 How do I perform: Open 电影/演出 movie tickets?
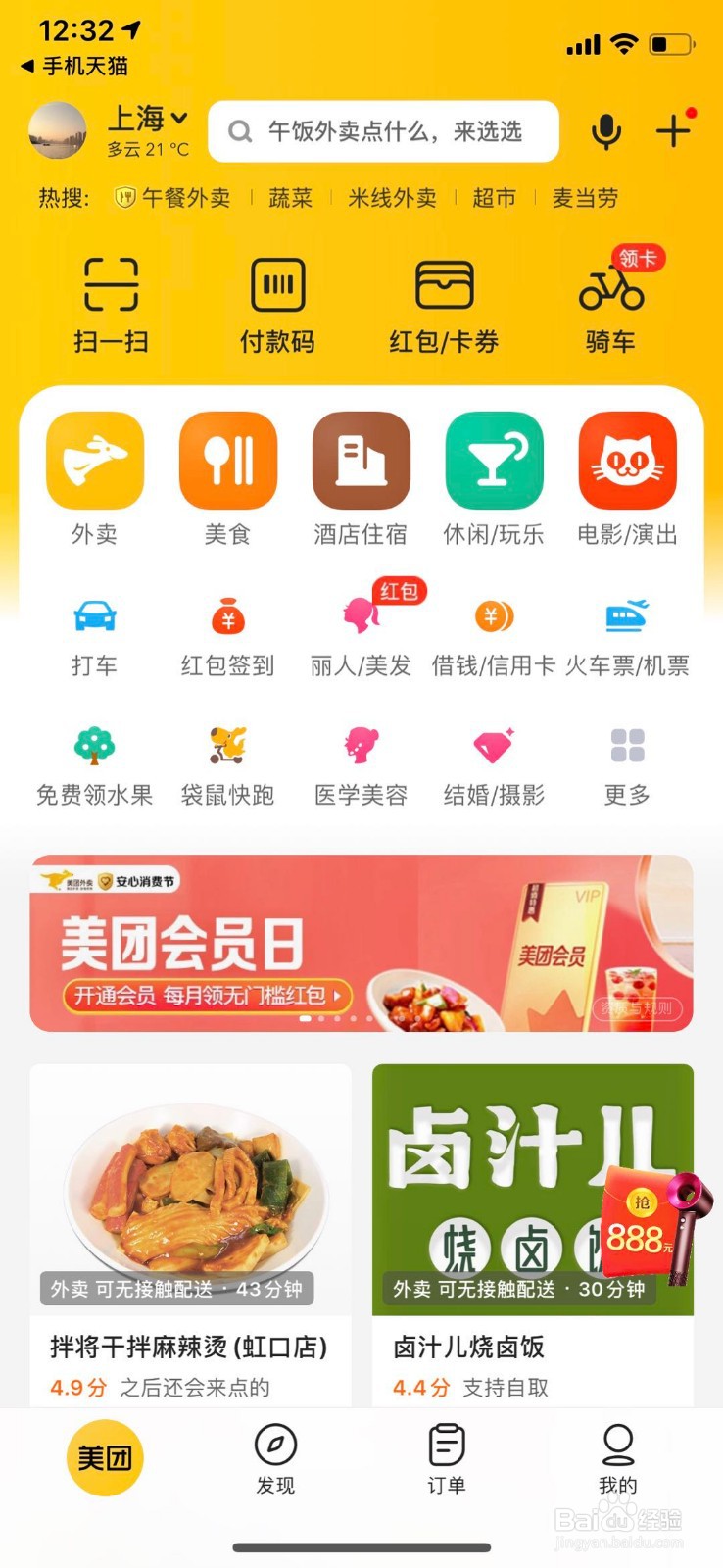point(627,480)
